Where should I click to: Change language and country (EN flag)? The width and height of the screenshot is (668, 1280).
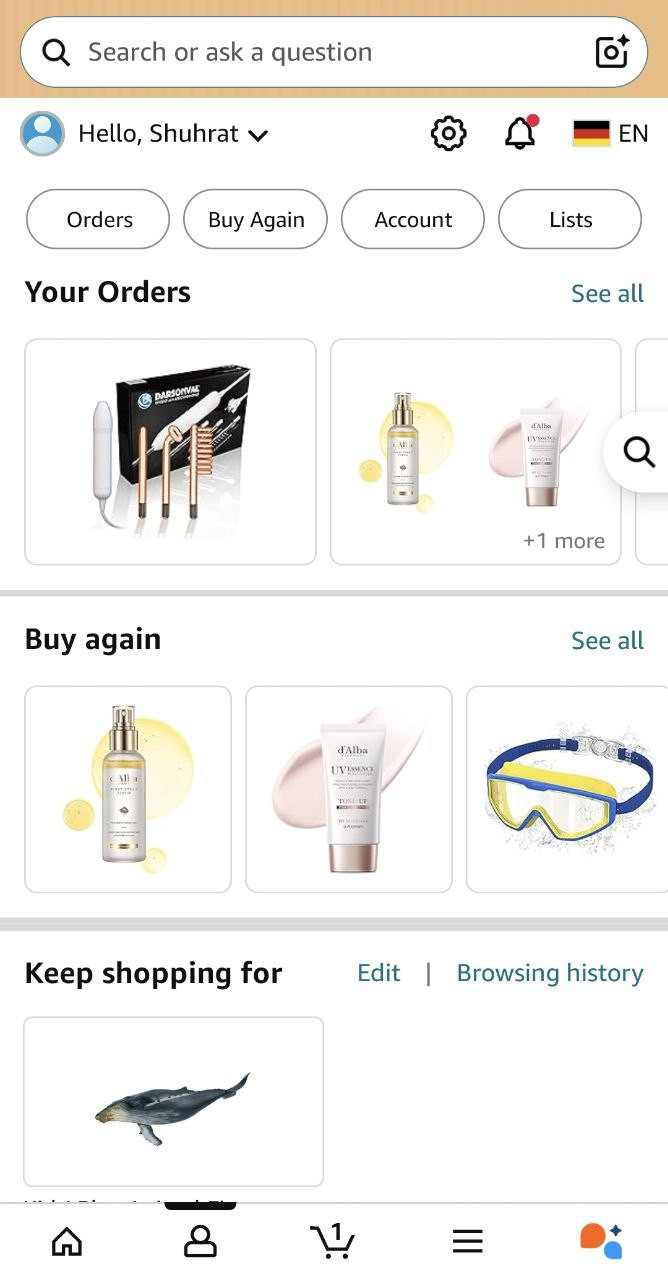click(x=610, y=134)
